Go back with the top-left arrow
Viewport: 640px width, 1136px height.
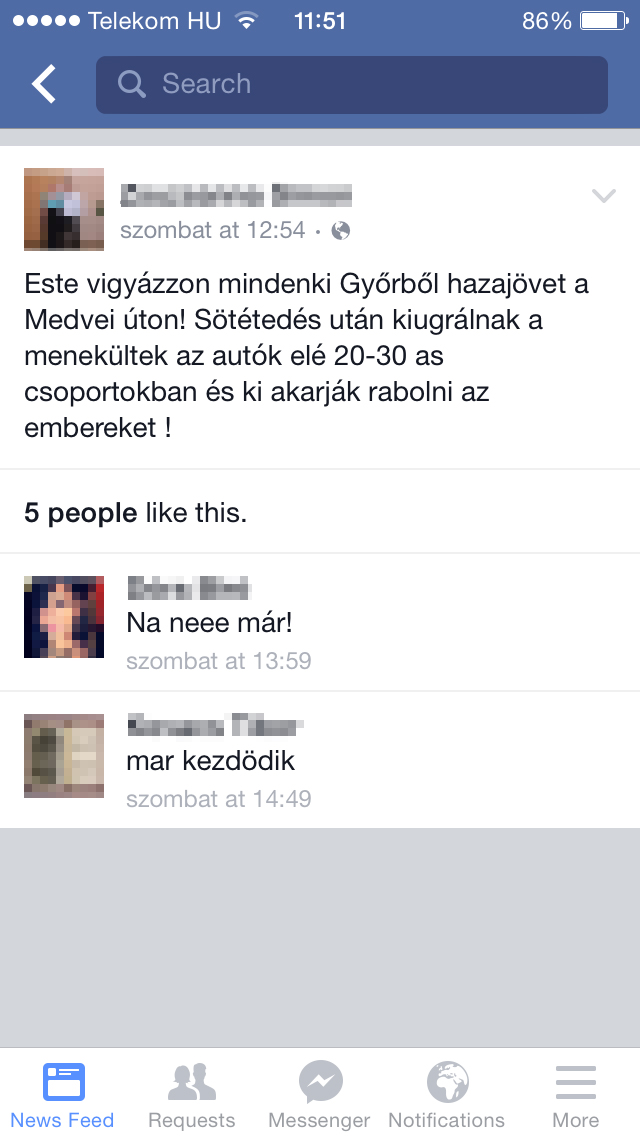pos(43,84)
